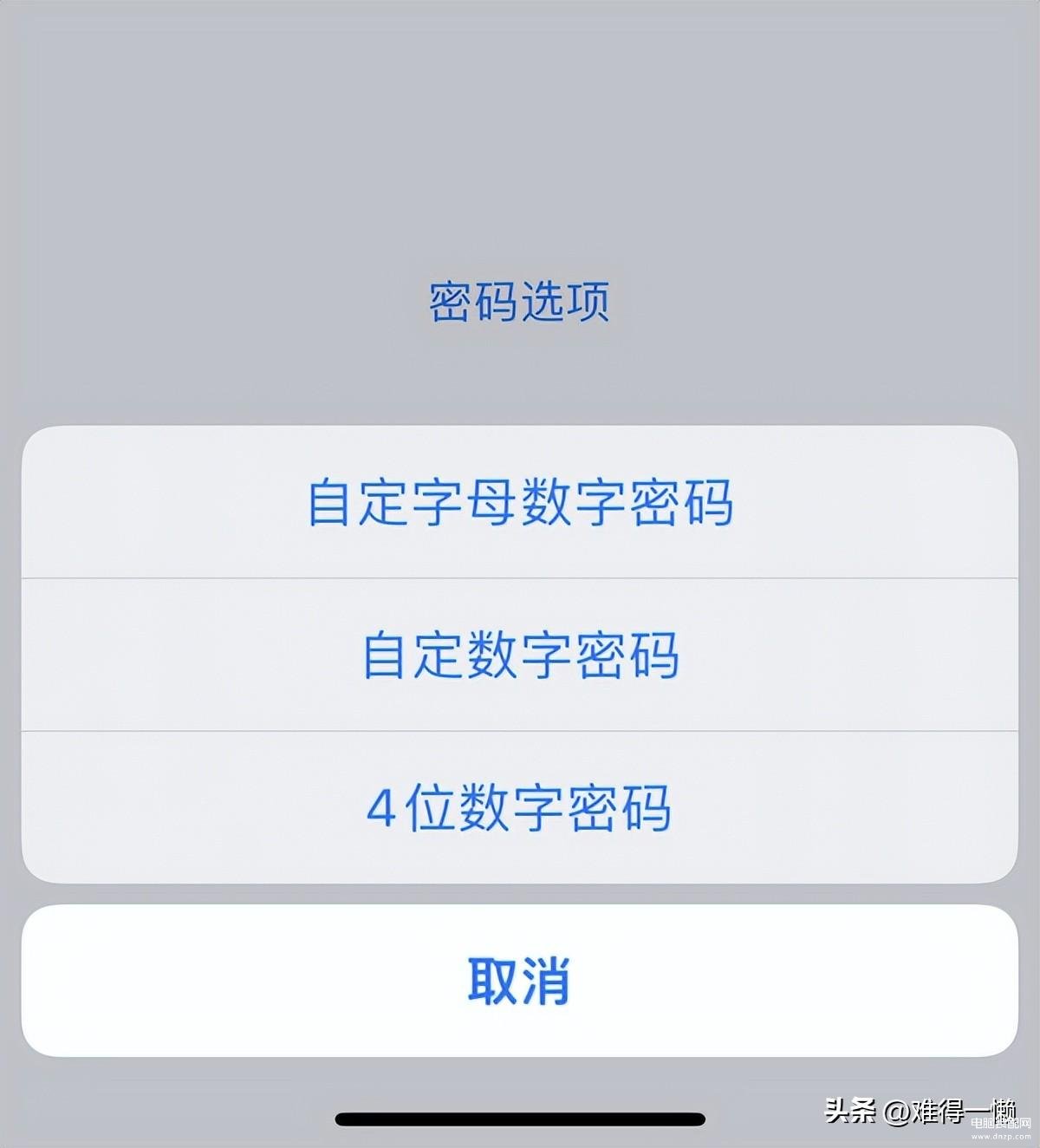The width and height of the screenshot is (1040, 1148).
Task: Select 自定数字密码 option
Action: pyautogui.click(x=520, y=655)
